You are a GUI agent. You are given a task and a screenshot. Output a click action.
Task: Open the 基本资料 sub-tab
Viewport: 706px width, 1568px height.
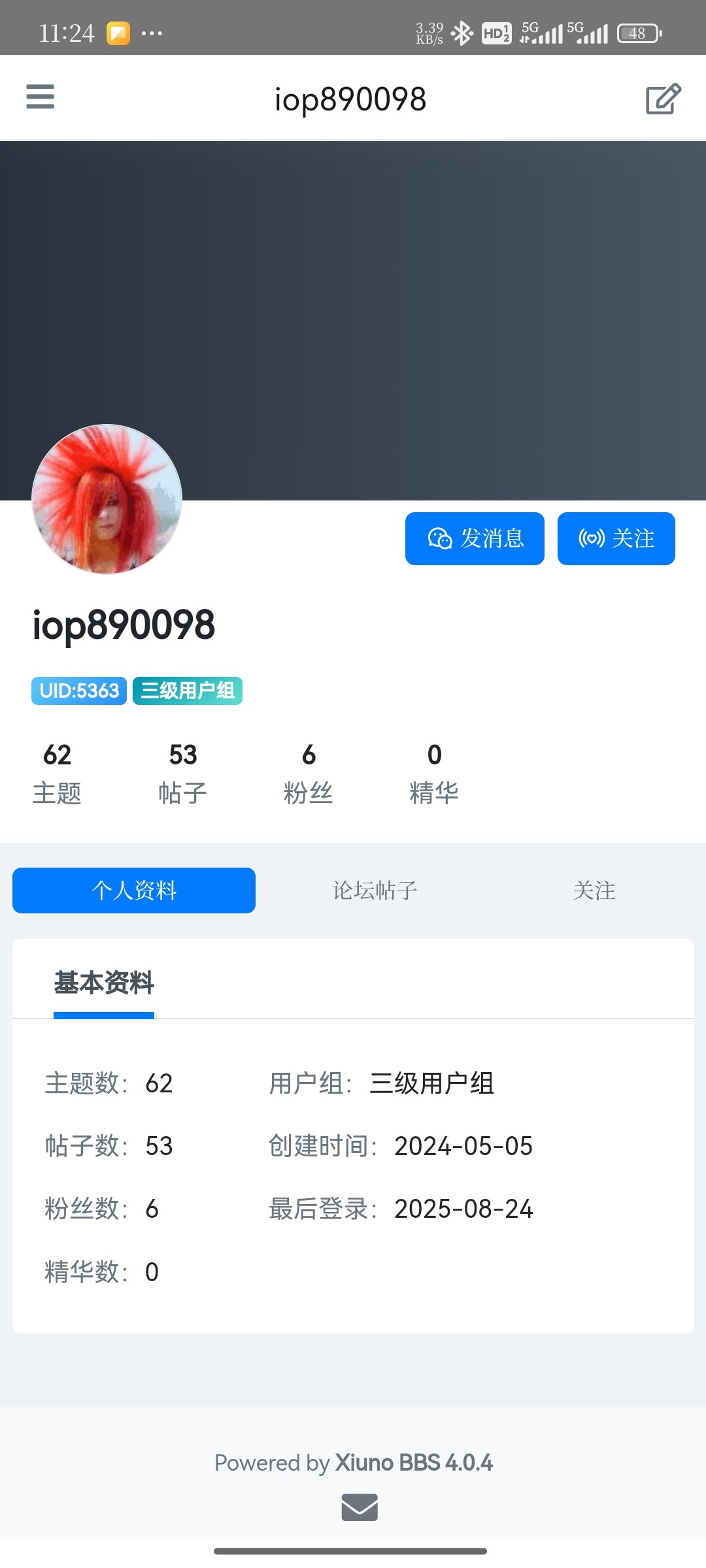click(x=104, y=983)
